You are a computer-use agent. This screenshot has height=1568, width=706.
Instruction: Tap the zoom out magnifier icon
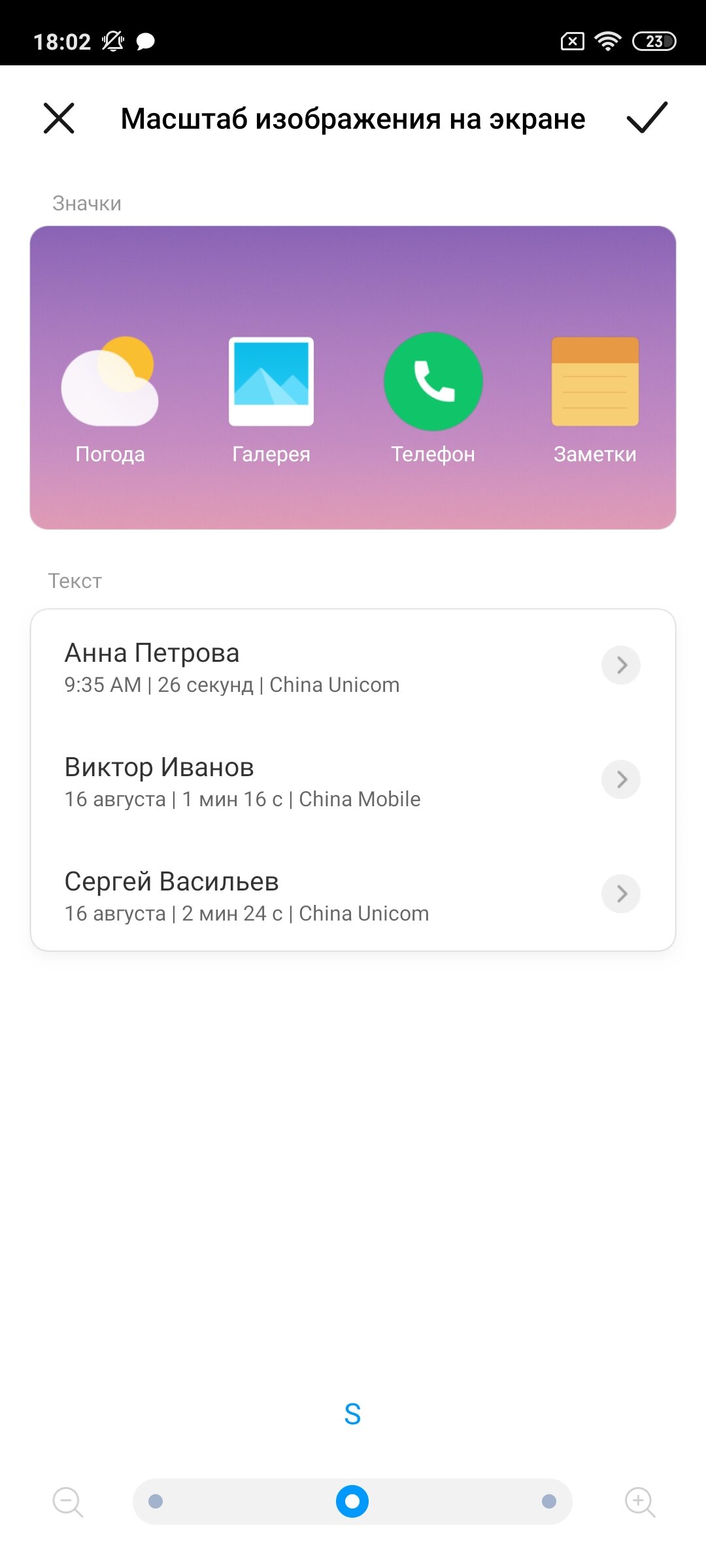click(x=68, y=1502)
